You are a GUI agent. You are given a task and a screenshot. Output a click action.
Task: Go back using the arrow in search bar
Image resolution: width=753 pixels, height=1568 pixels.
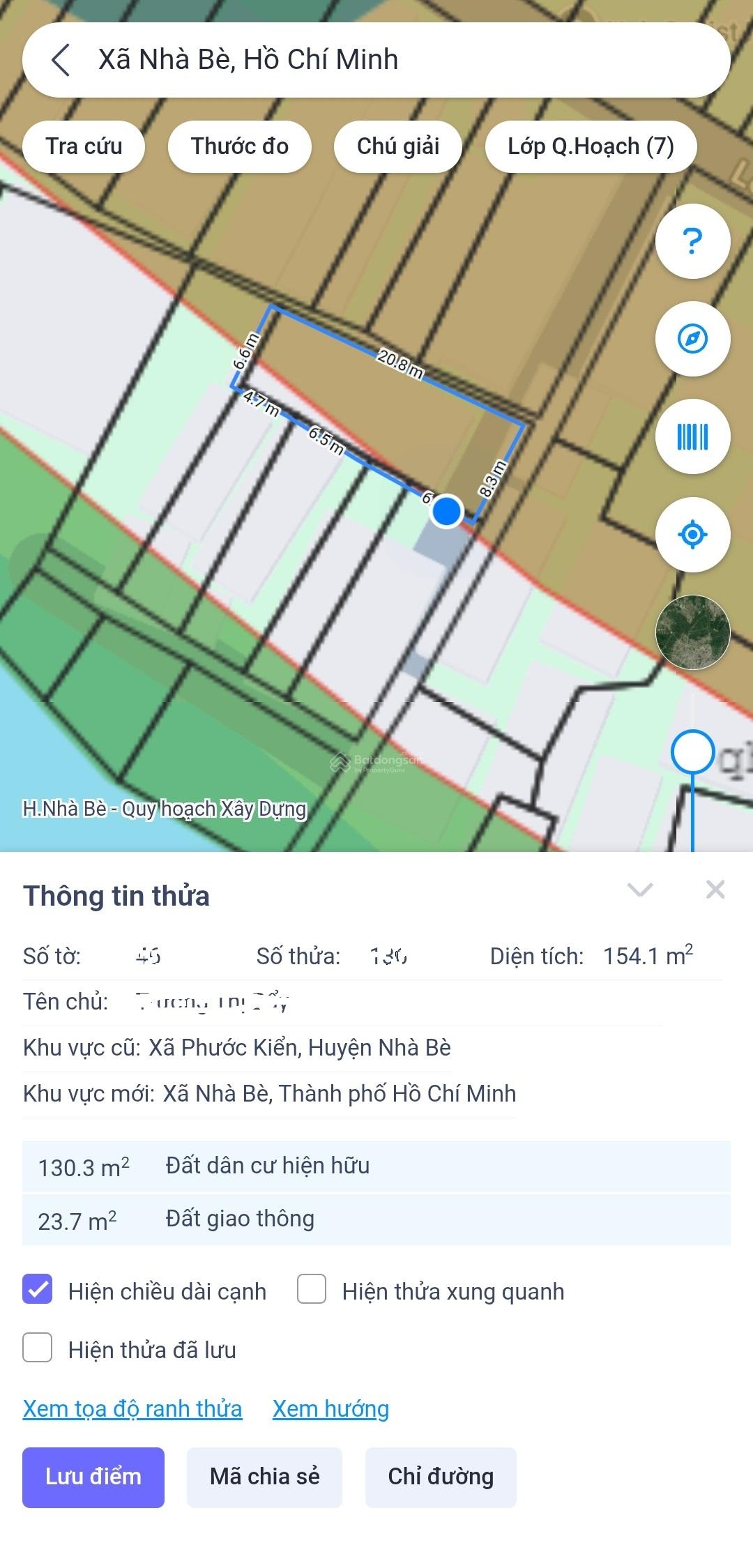(61, 60)
